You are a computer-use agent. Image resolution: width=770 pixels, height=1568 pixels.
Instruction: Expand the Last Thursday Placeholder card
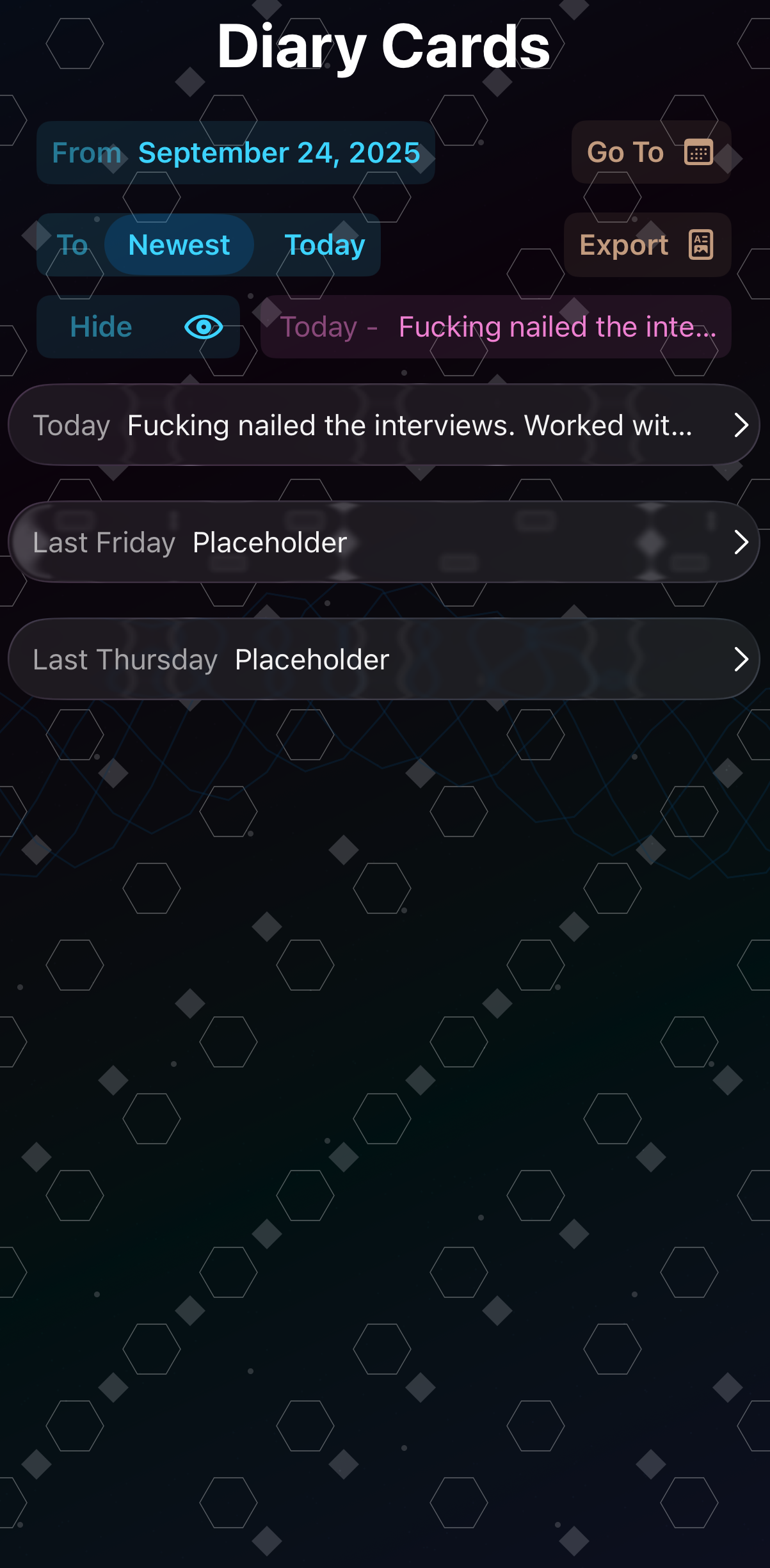coord(384,659)
